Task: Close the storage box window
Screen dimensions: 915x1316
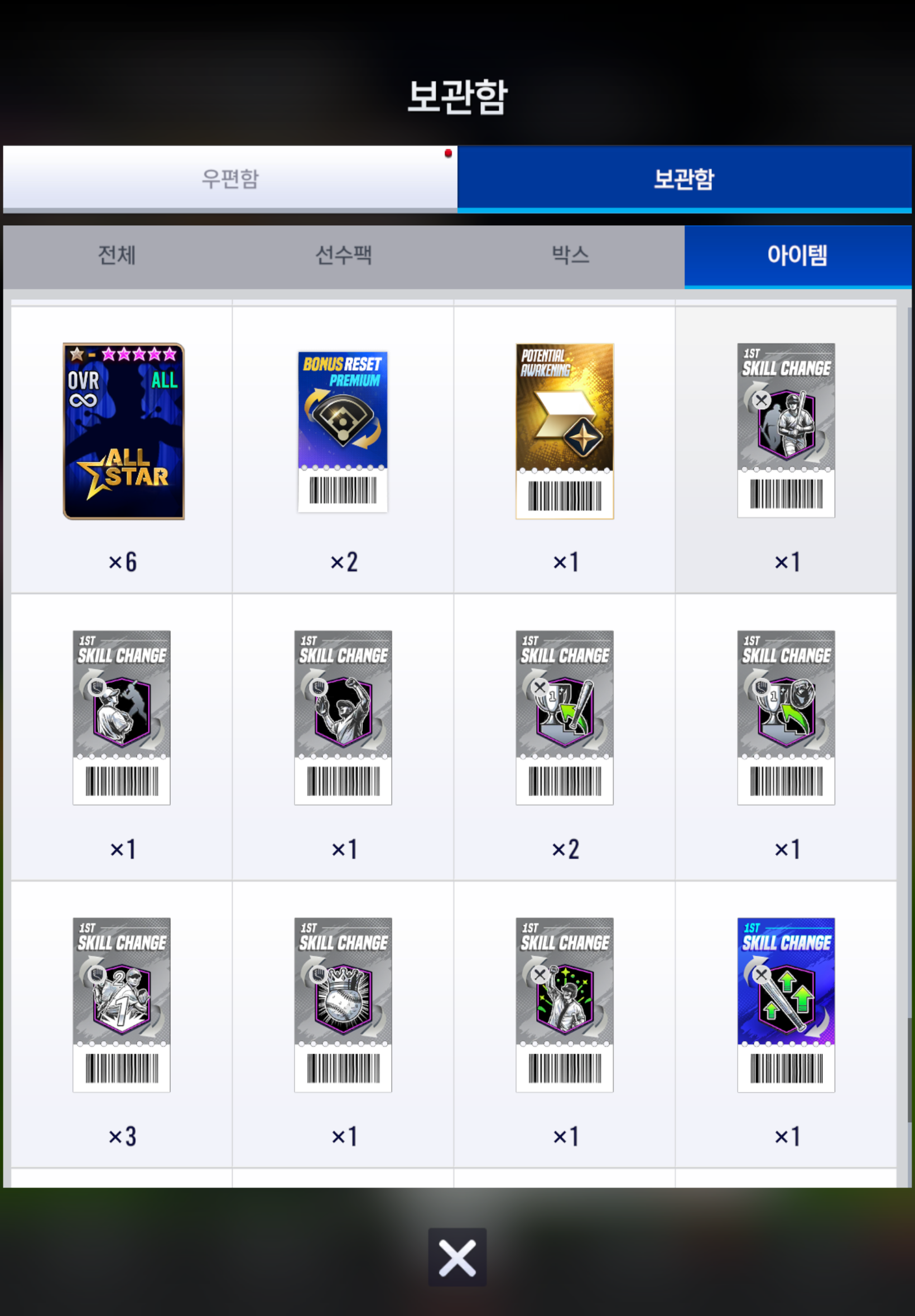Action: (x=457, y=1257)
